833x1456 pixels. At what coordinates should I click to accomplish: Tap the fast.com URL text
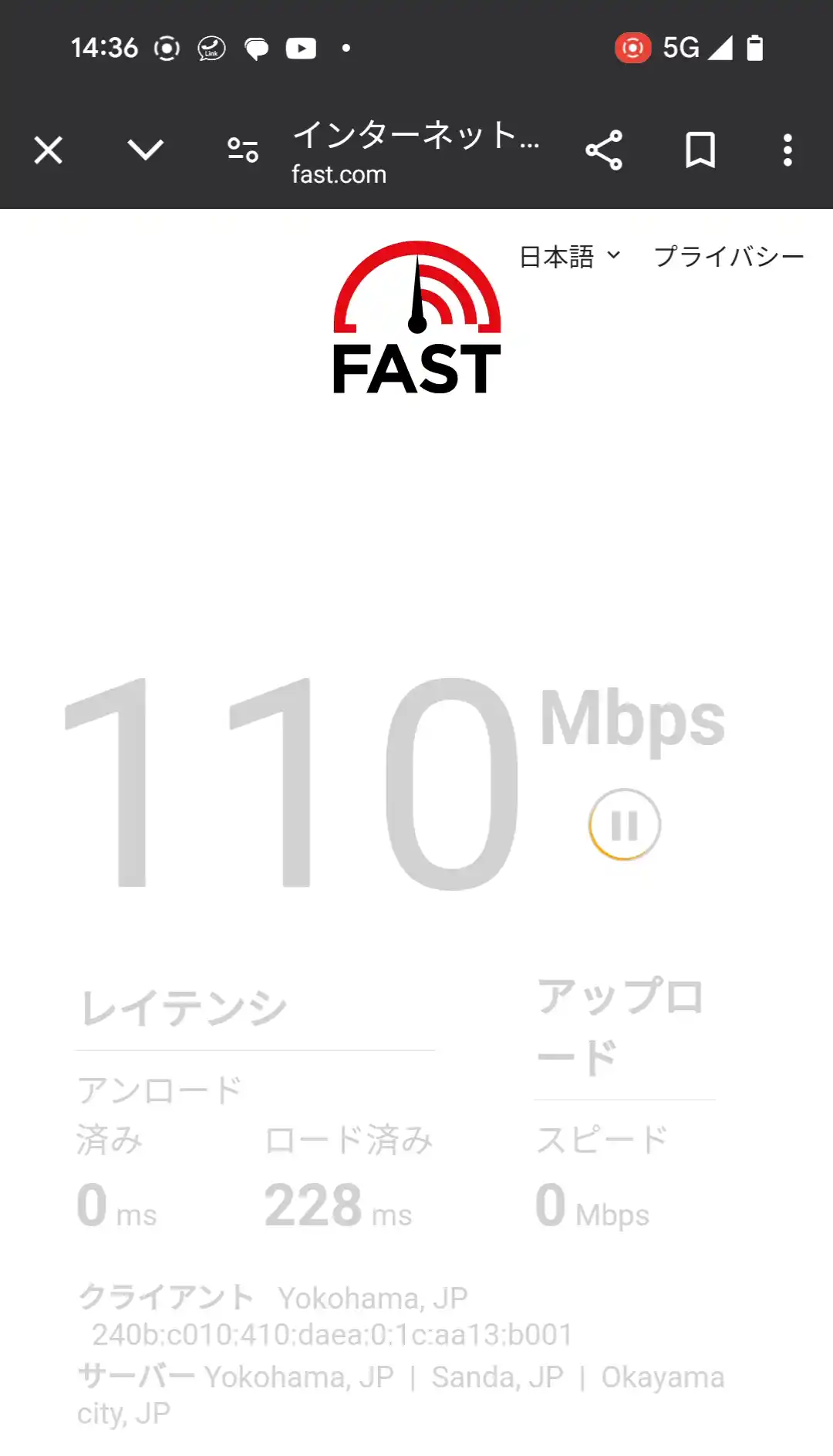(338, 174)
